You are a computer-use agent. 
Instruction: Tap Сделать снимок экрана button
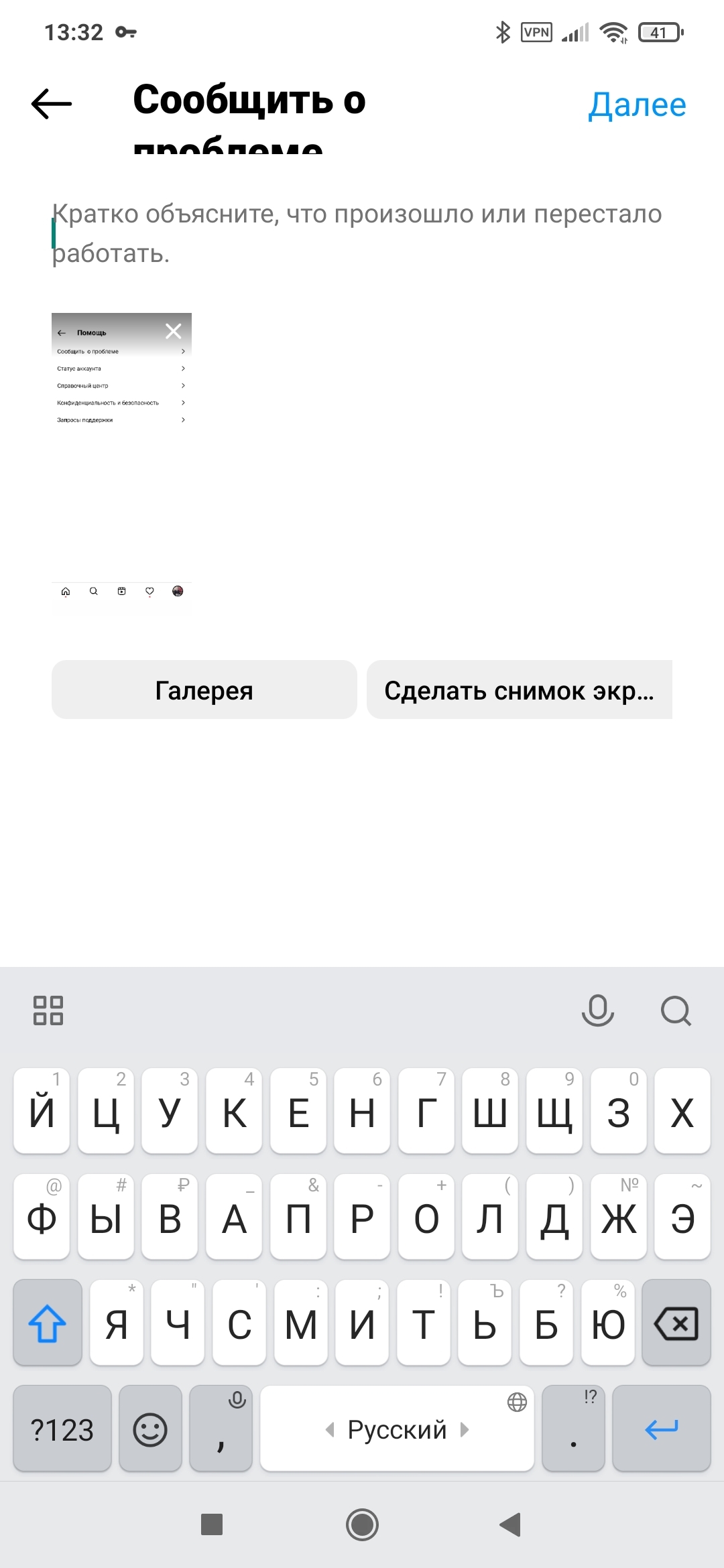(x=520, y=690)
